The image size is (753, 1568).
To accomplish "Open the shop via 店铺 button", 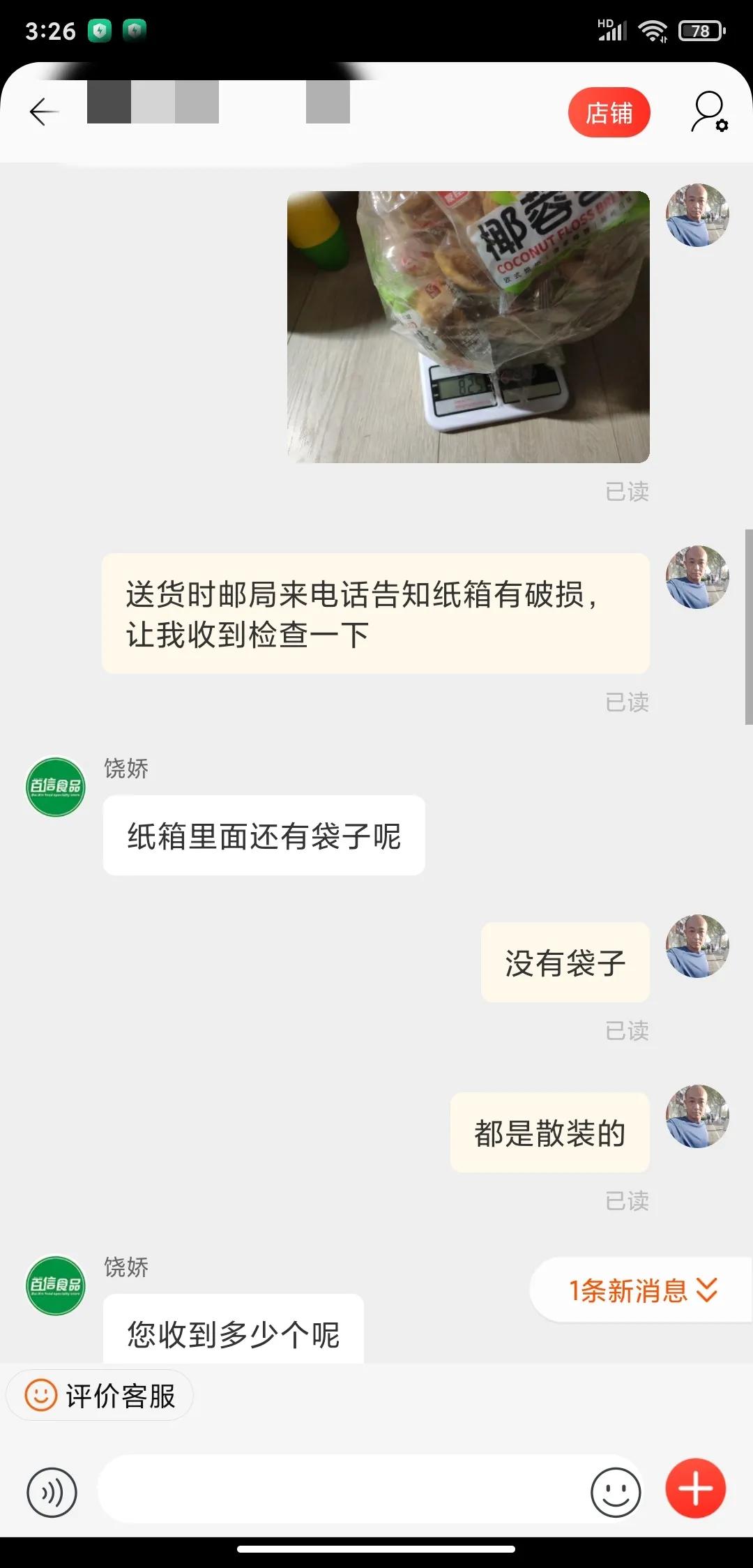I will [x=609, y=112].
